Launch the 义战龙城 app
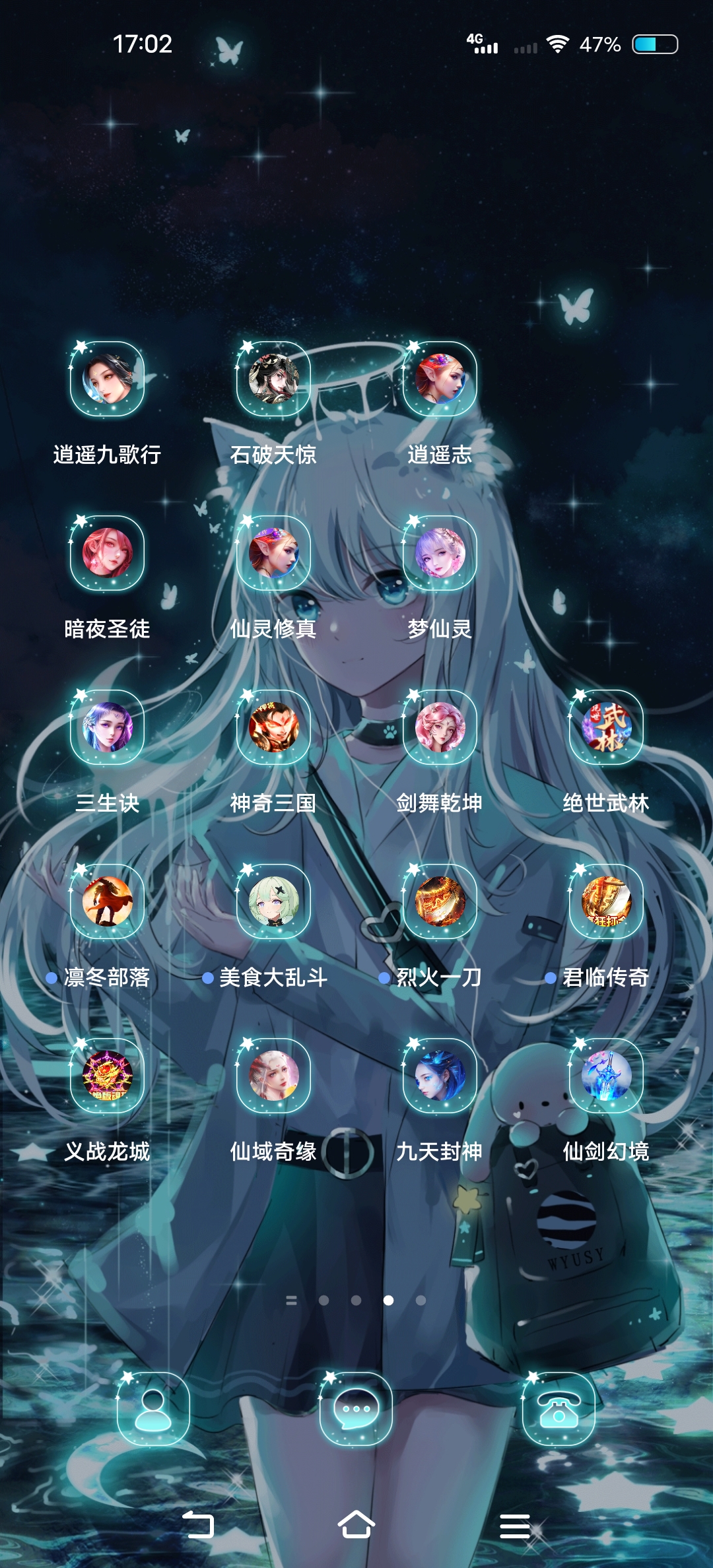The width and height of the screenshot is (713, 1568). [107, 1076]
